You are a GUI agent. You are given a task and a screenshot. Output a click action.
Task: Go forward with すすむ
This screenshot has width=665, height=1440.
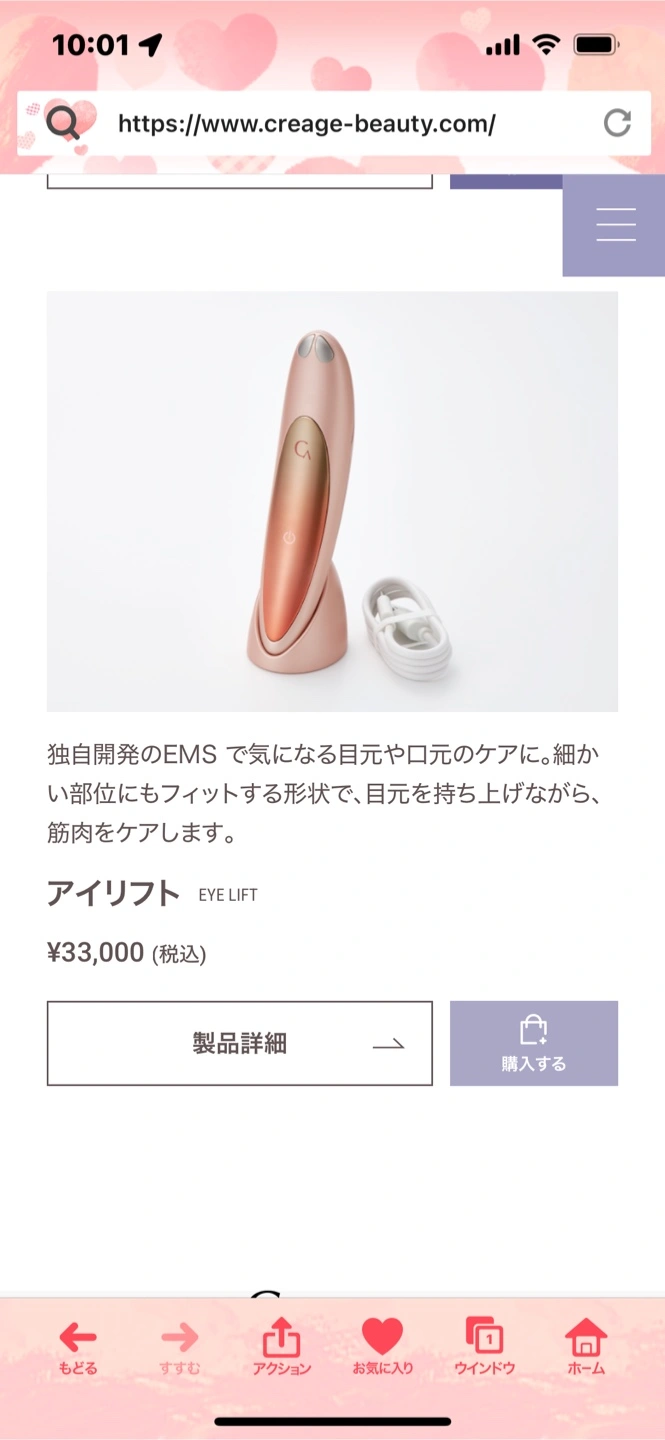[x=180, y=1347]
